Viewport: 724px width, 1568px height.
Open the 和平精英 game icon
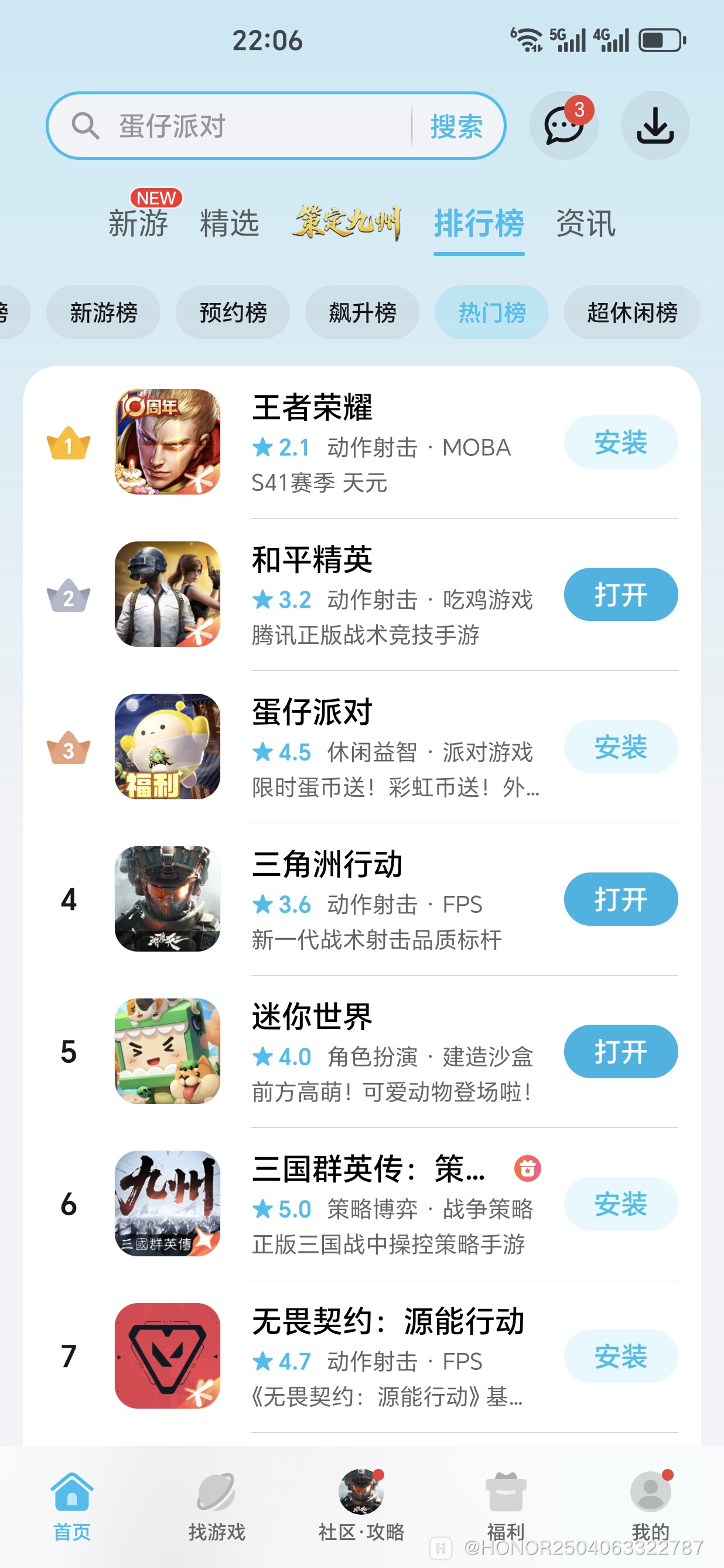[x=168, y=595]
